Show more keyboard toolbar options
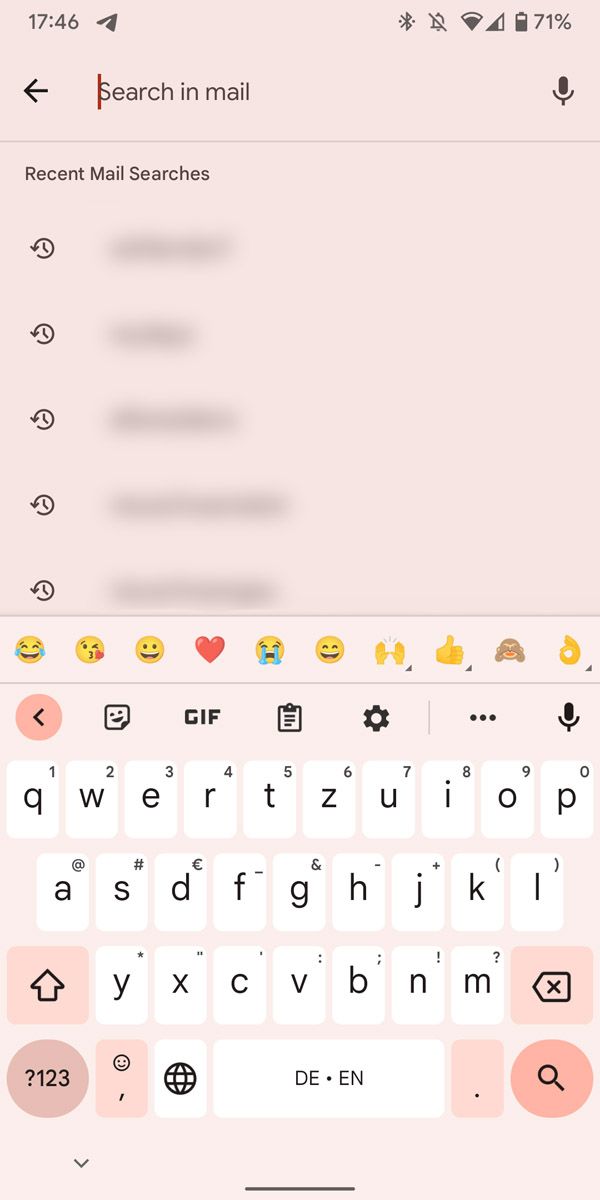Viewport: 600px width, 1200px height. coord(483,717)
